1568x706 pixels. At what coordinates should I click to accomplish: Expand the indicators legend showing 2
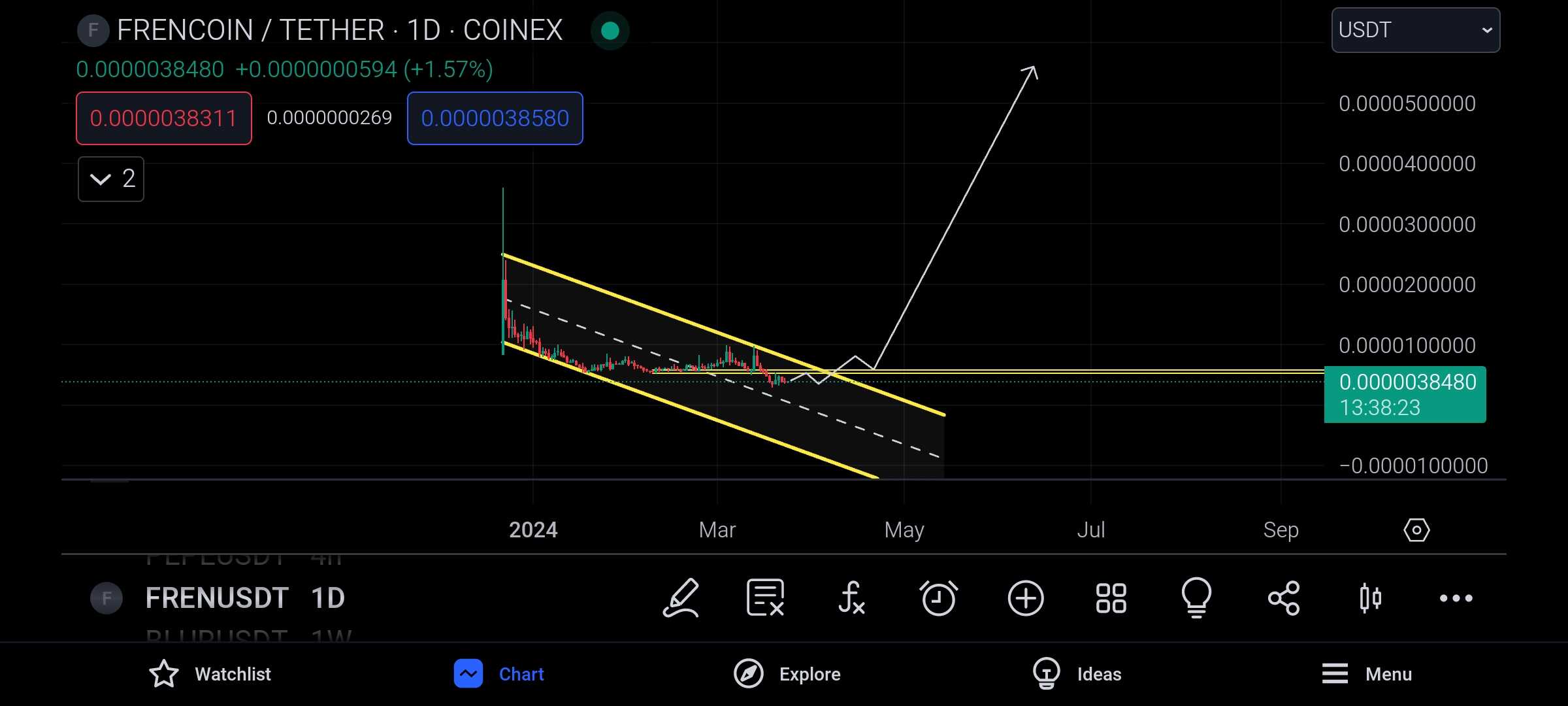tap(111, 178)
